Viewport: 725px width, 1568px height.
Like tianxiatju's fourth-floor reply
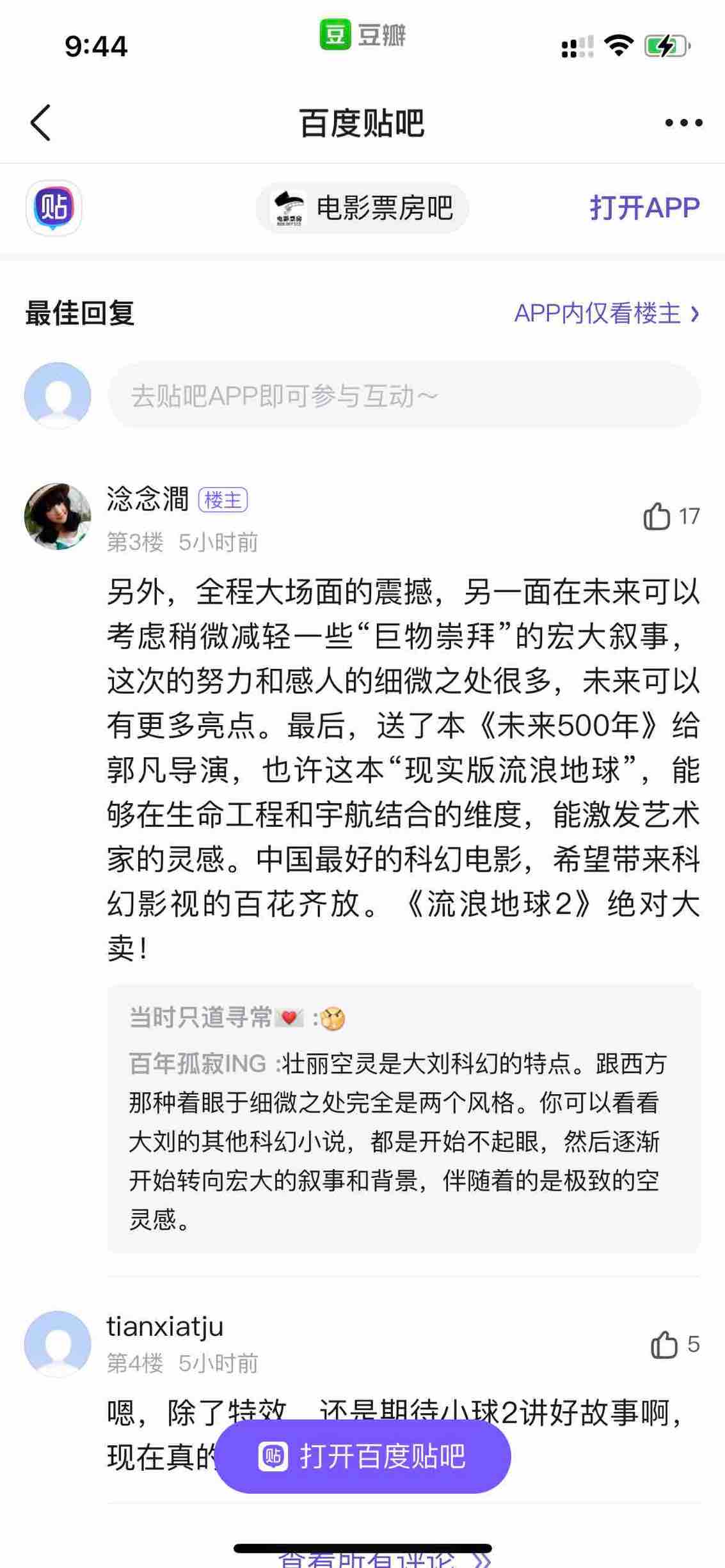coord(664,1344)
